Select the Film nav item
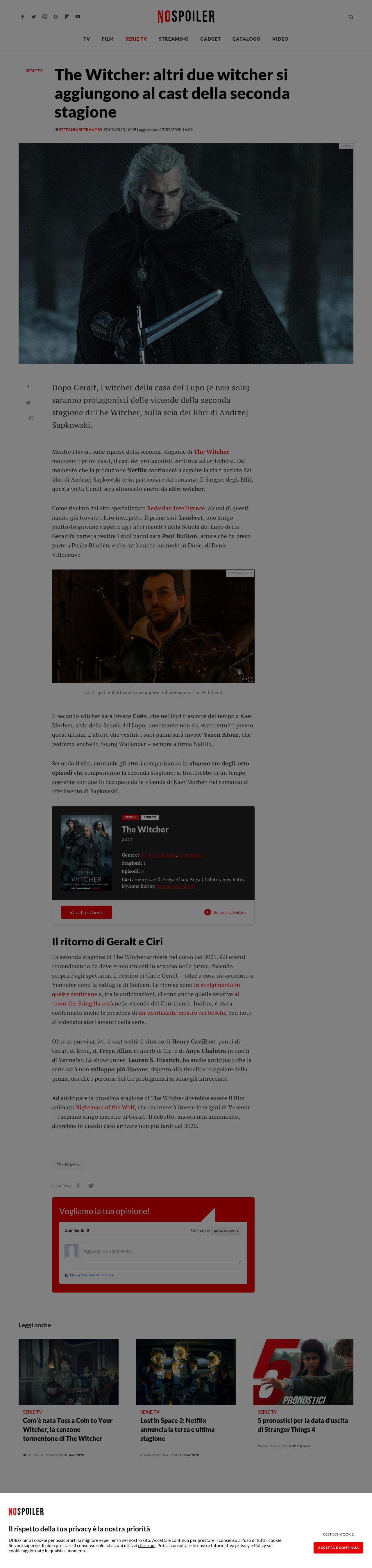Viewport: 372px width, 1568px height. [107, 39]
